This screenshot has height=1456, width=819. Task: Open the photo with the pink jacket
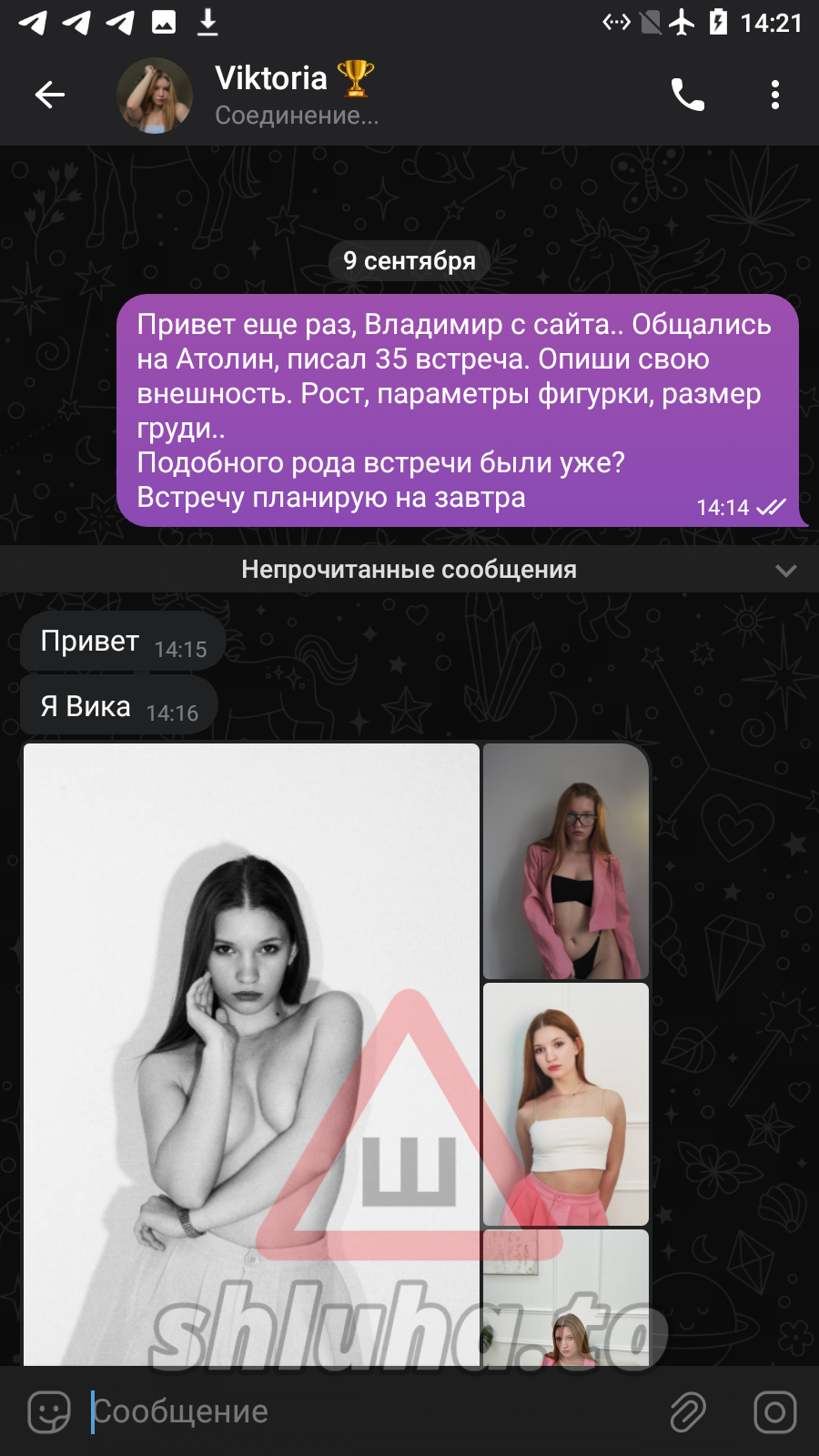click(565, 861)
